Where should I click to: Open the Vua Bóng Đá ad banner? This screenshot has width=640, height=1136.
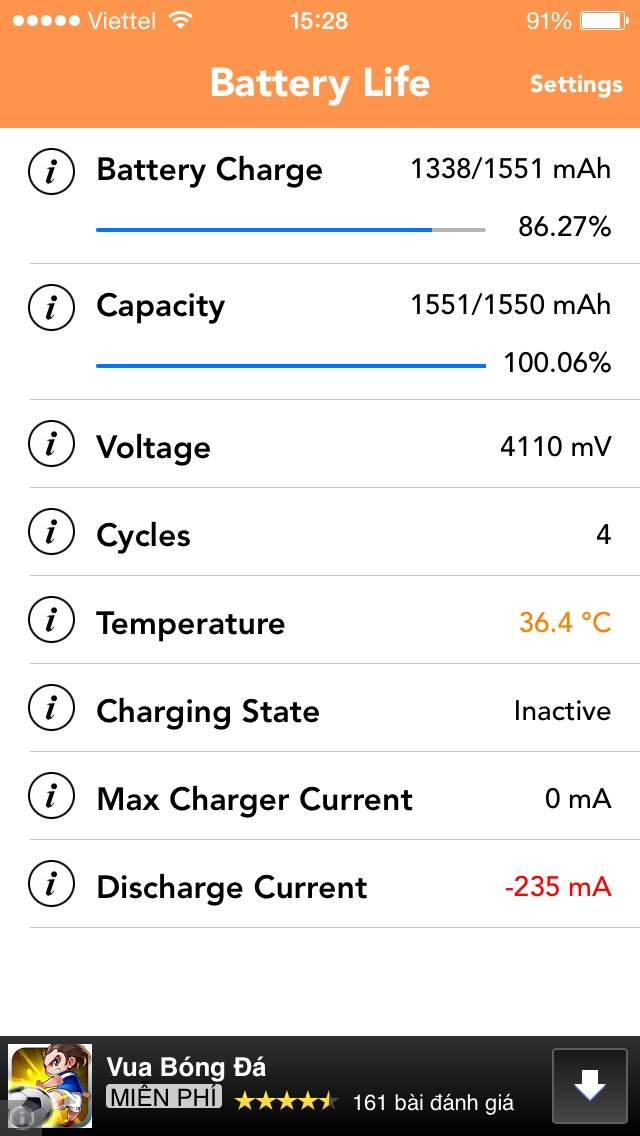click(300, 1086)
